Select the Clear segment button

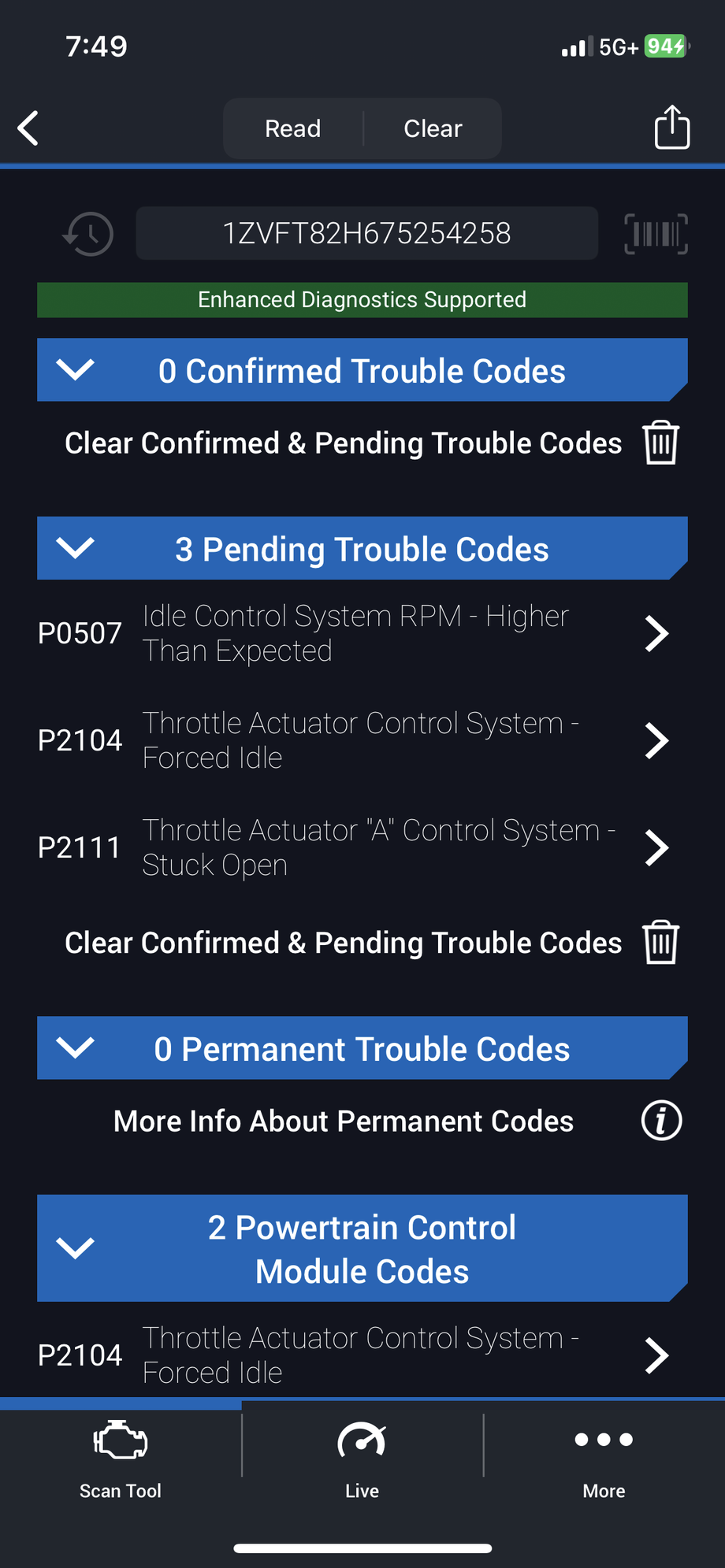click(433, 128)
